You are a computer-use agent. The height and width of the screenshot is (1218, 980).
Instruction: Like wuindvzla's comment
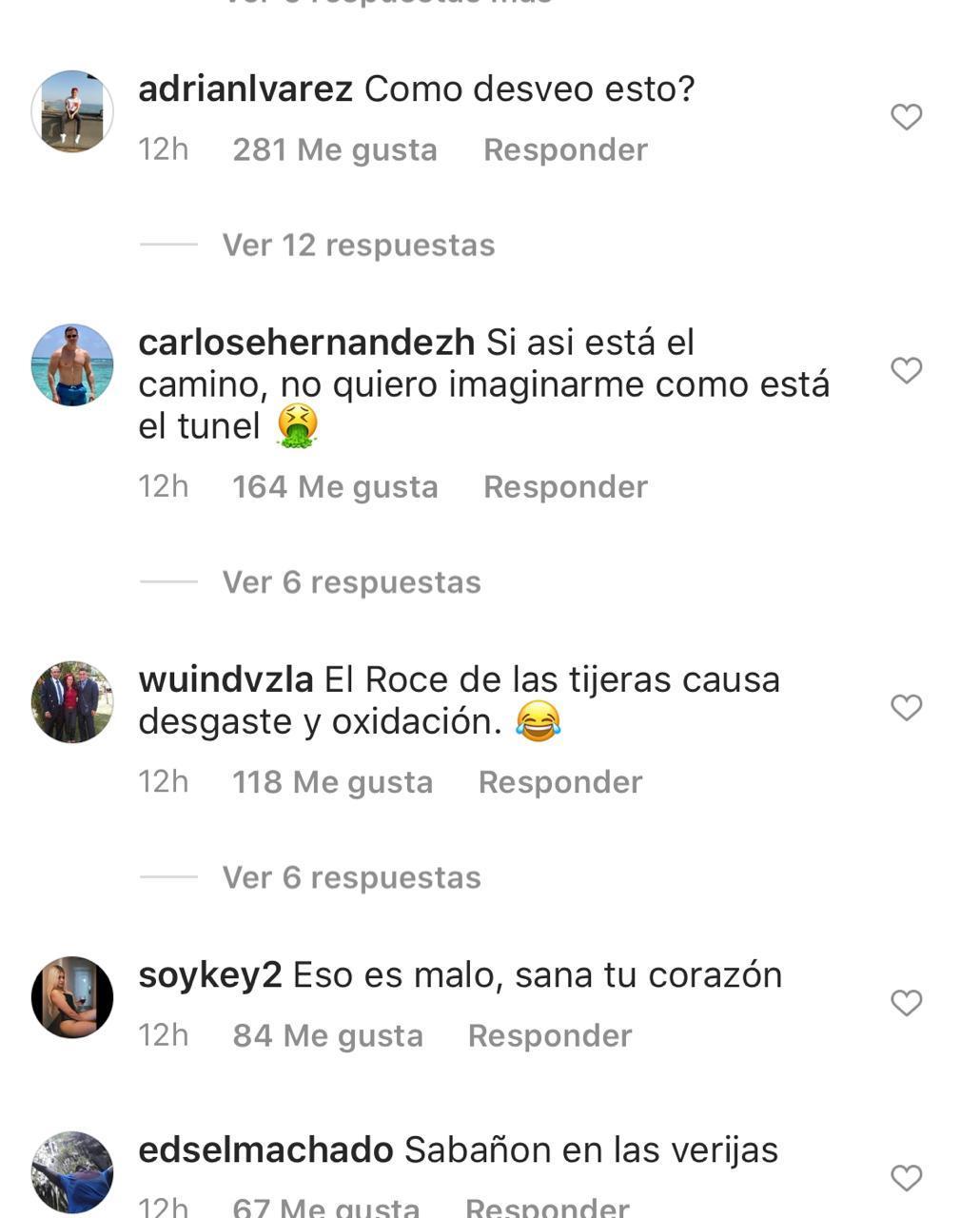coord(906,707)
